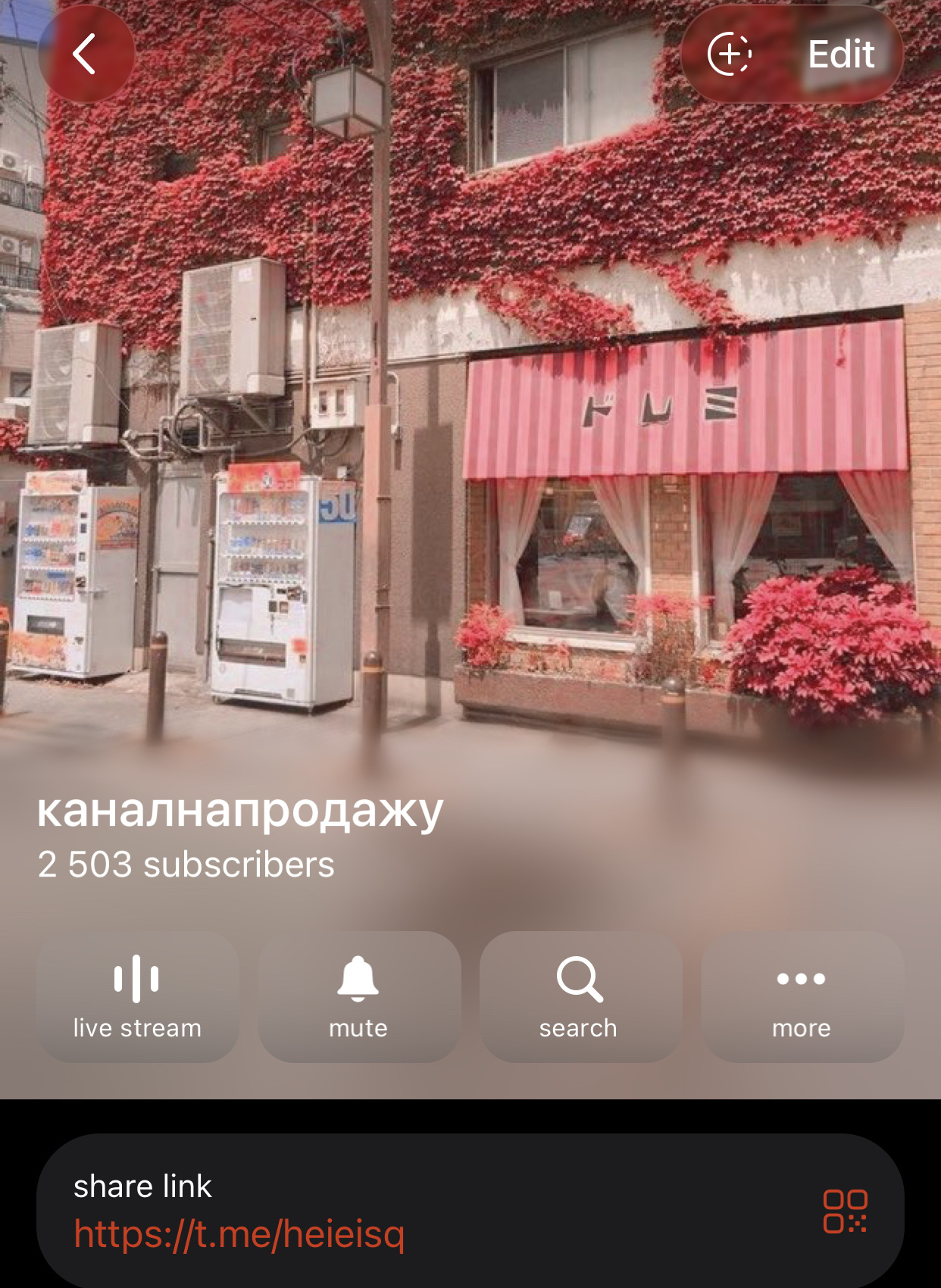Search within the channel
Screen dimensions: 941x1288
[580, 996]
